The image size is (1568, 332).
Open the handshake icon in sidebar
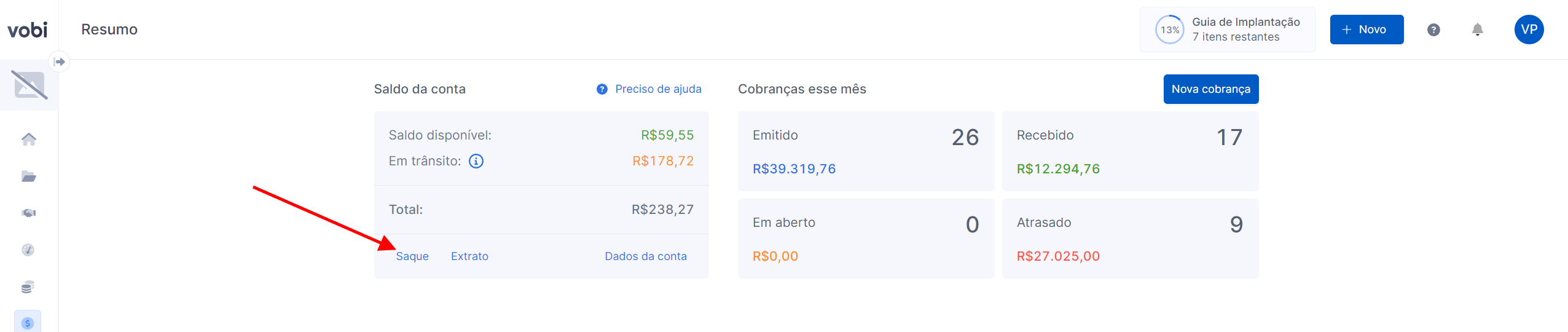pos(28,213)
